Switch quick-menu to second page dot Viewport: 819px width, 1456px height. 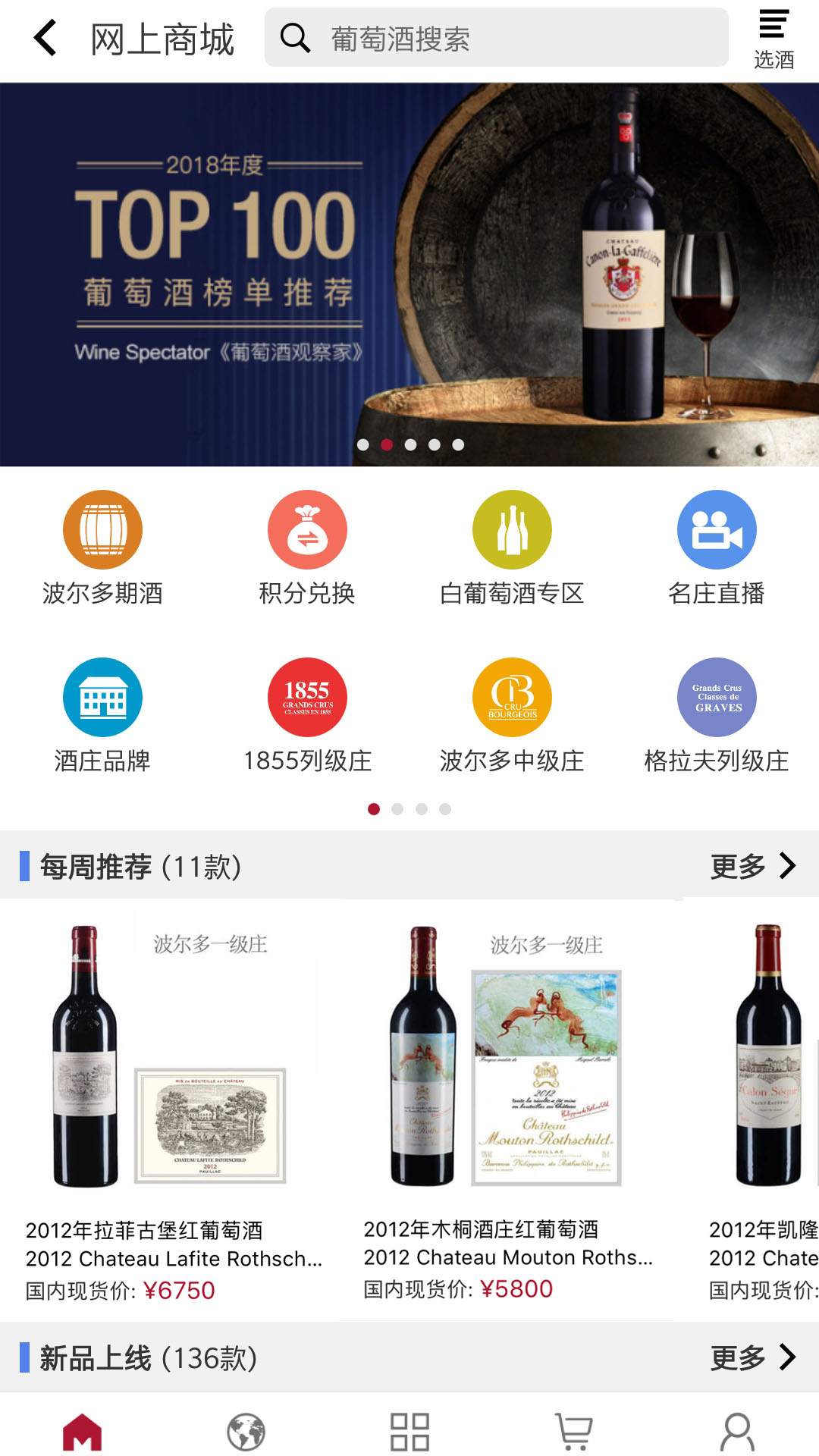398,809
